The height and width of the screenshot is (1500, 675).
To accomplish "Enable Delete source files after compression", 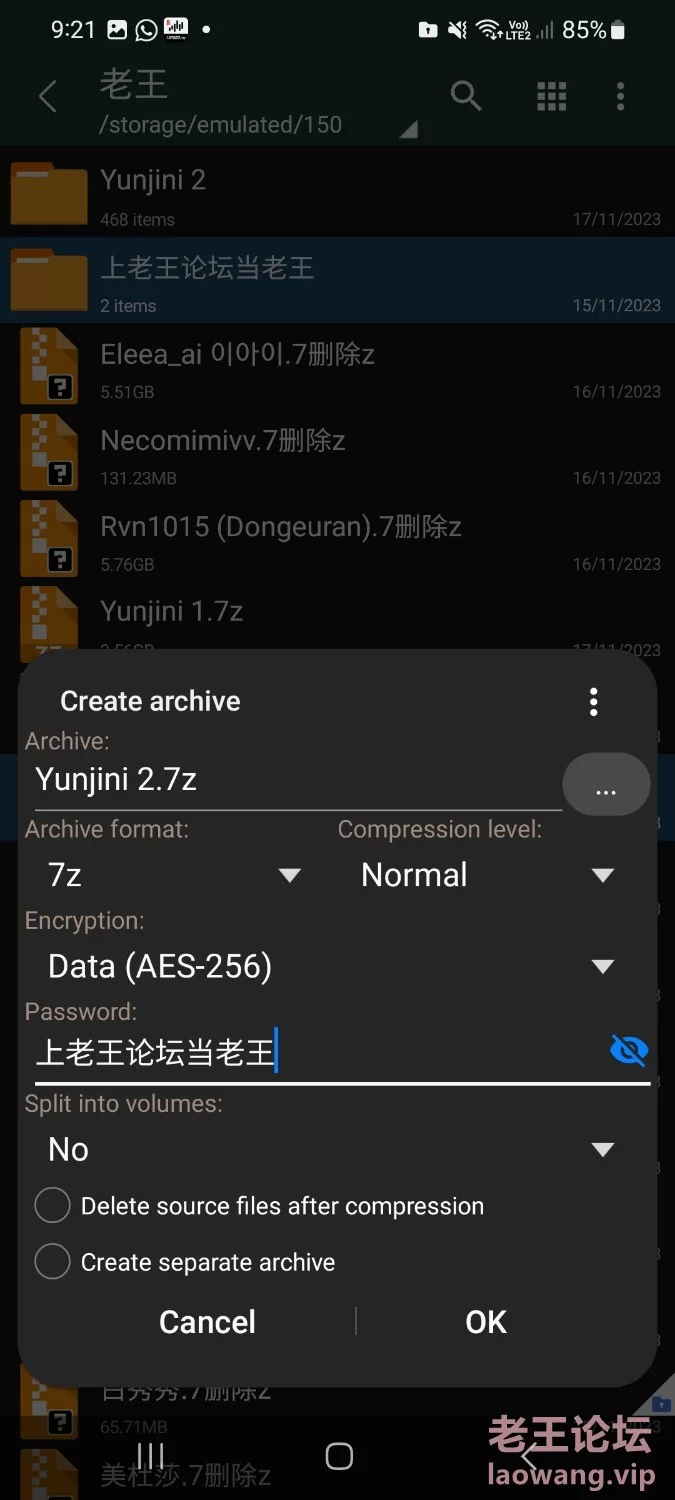I will pyautogui.click(x=52, y=1206).
